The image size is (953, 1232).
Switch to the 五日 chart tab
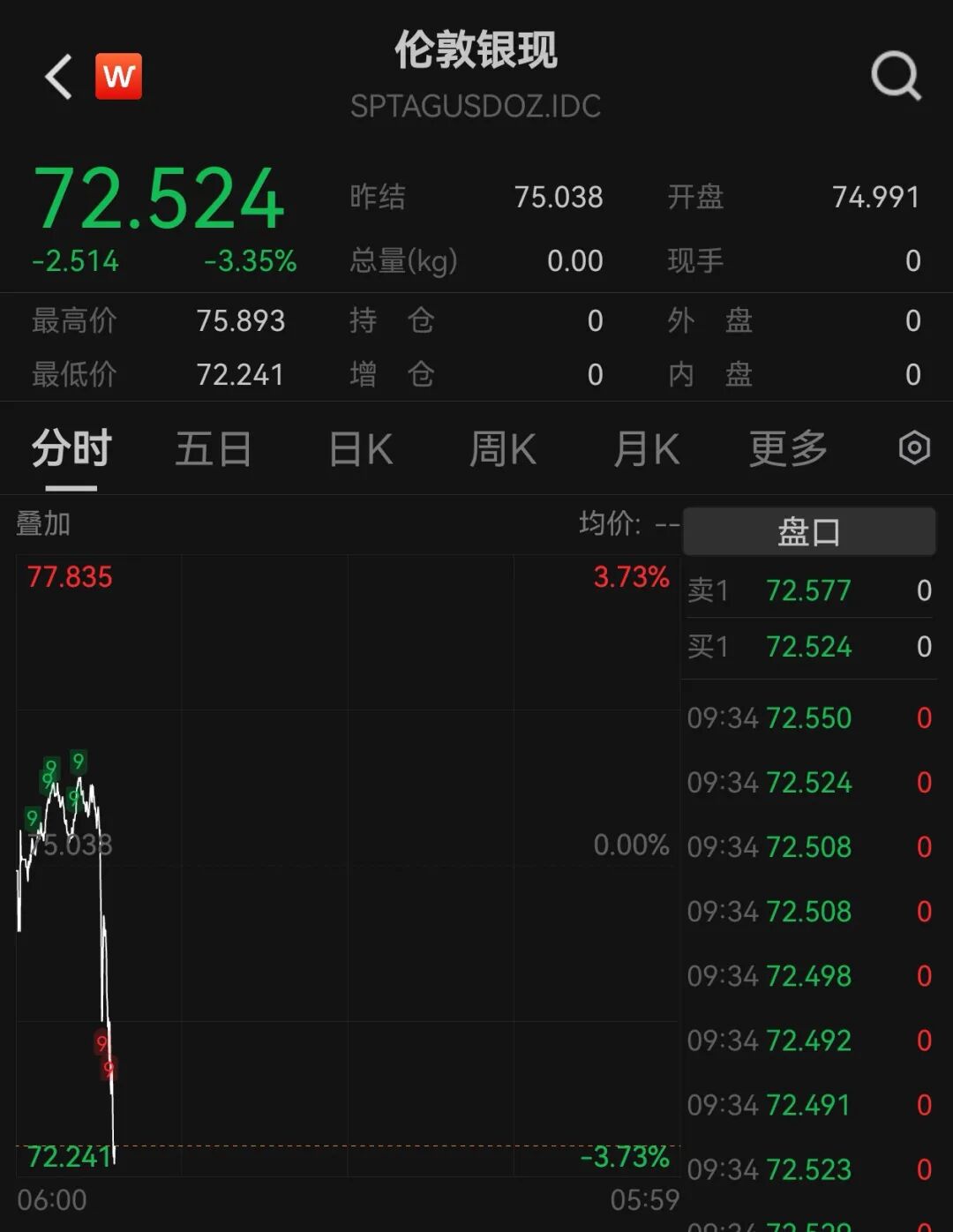[x=214, y=449]
